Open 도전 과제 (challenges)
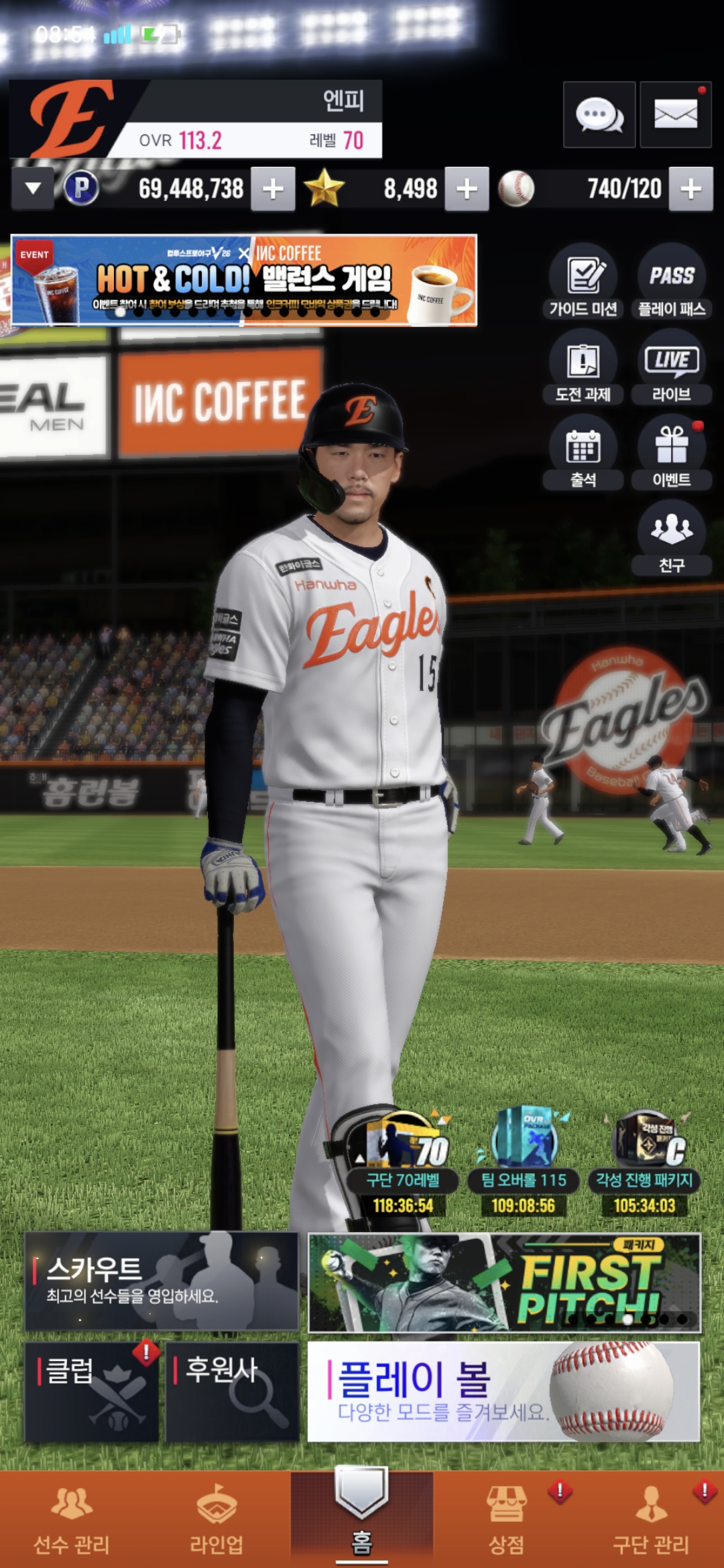 pyautogui.click(x=583, y=367)
